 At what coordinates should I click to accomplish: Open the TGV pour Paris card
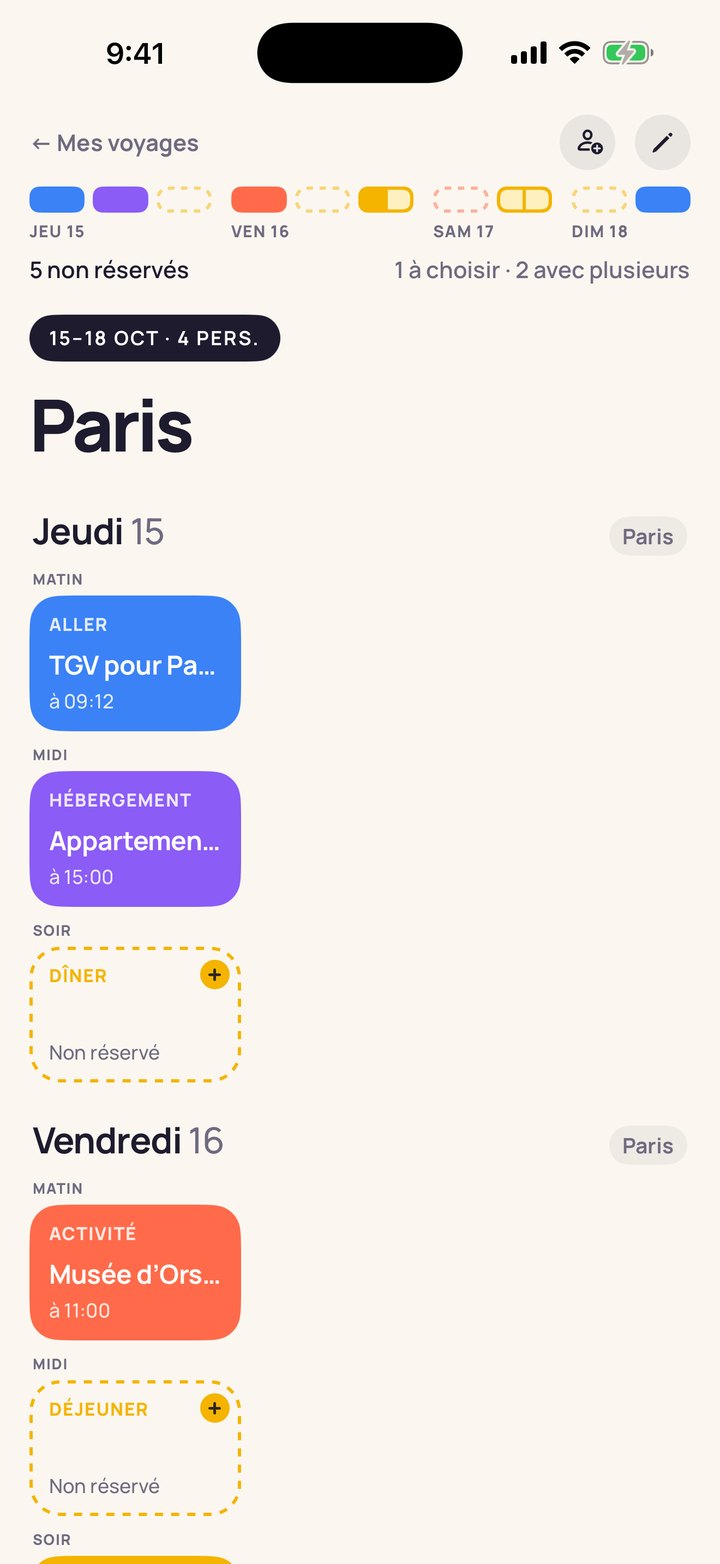click(x=135, y=663)
